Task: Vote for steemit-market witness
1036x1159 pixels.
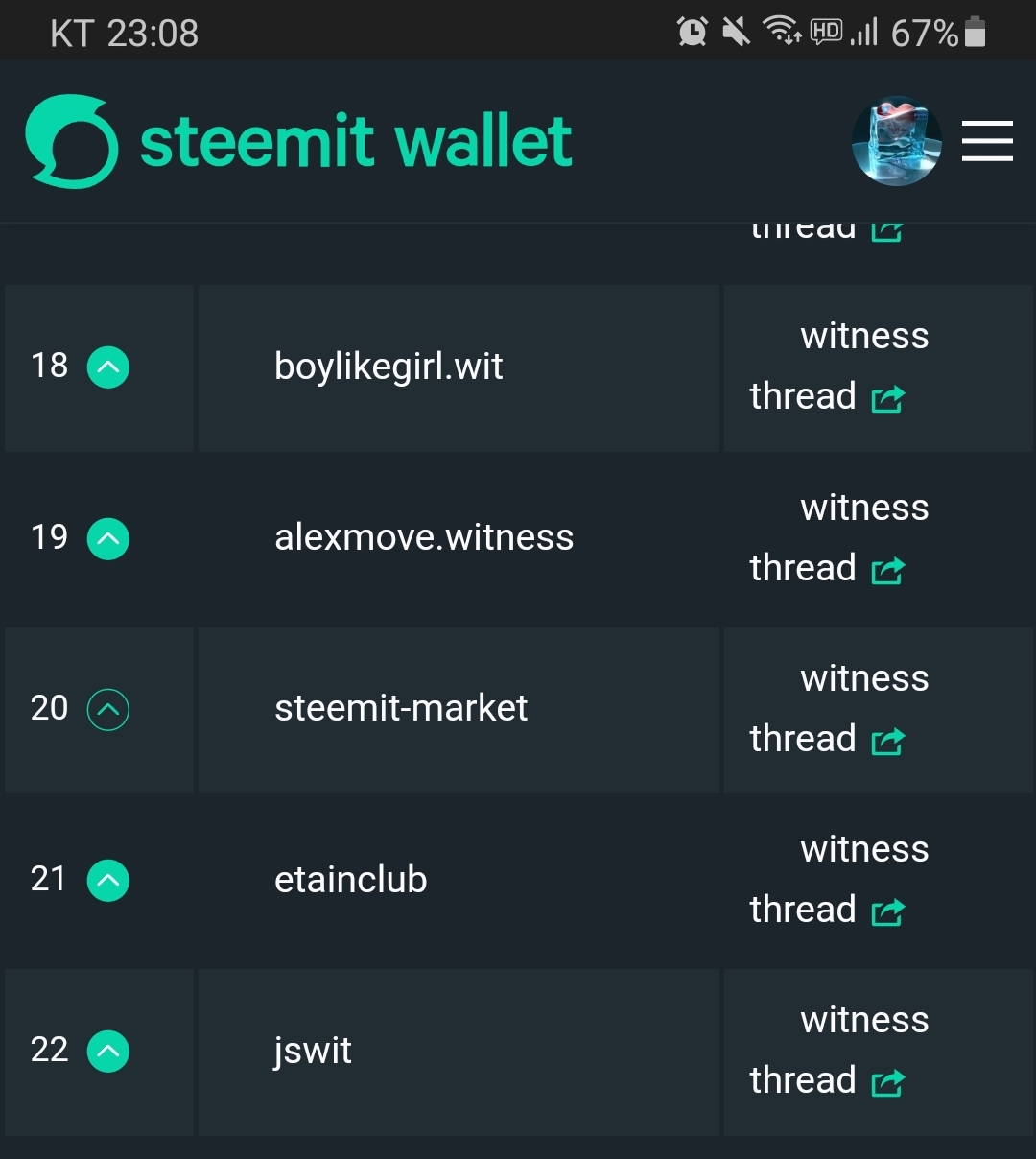Action: pyautogui.click(x=108, y=710)
